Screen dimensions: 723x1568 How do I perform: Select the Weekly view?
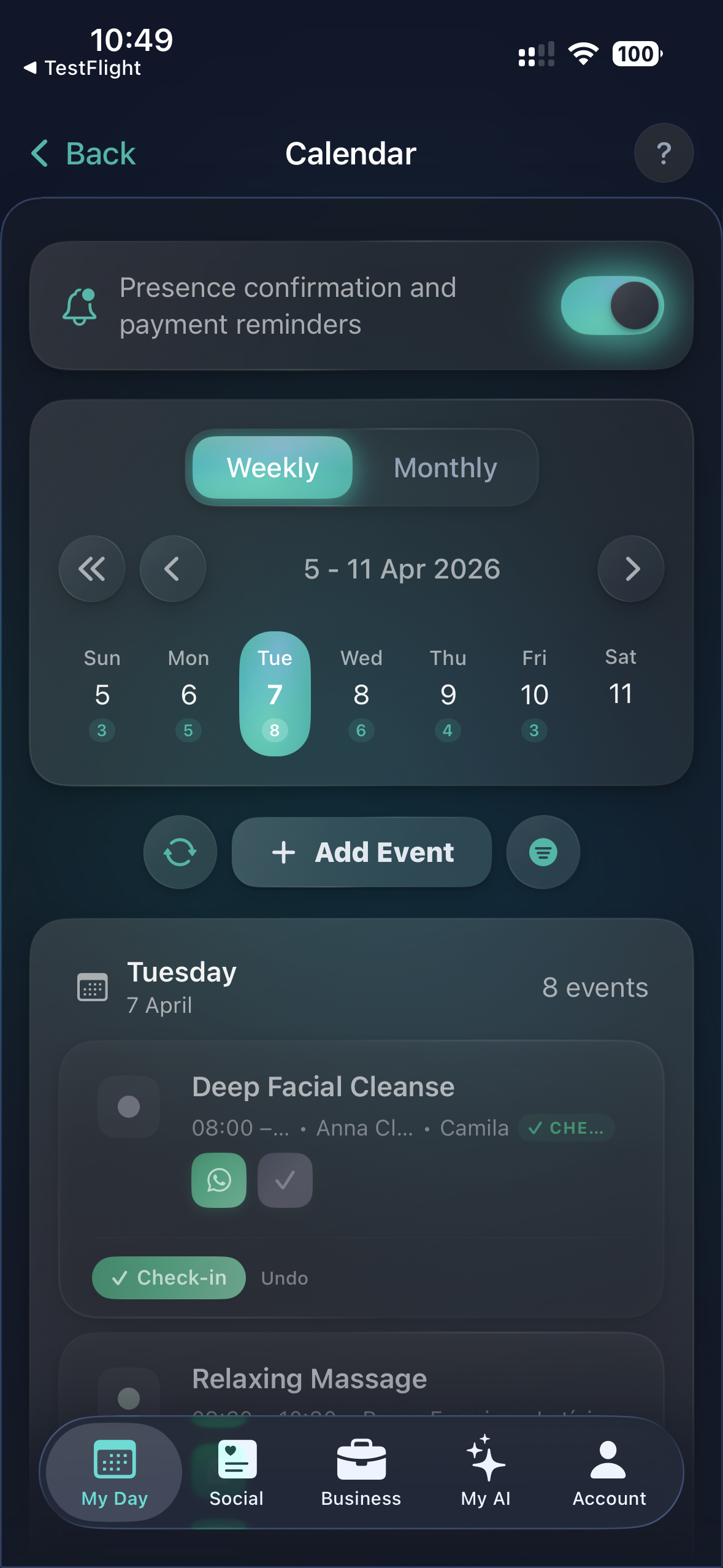(273, 468)
